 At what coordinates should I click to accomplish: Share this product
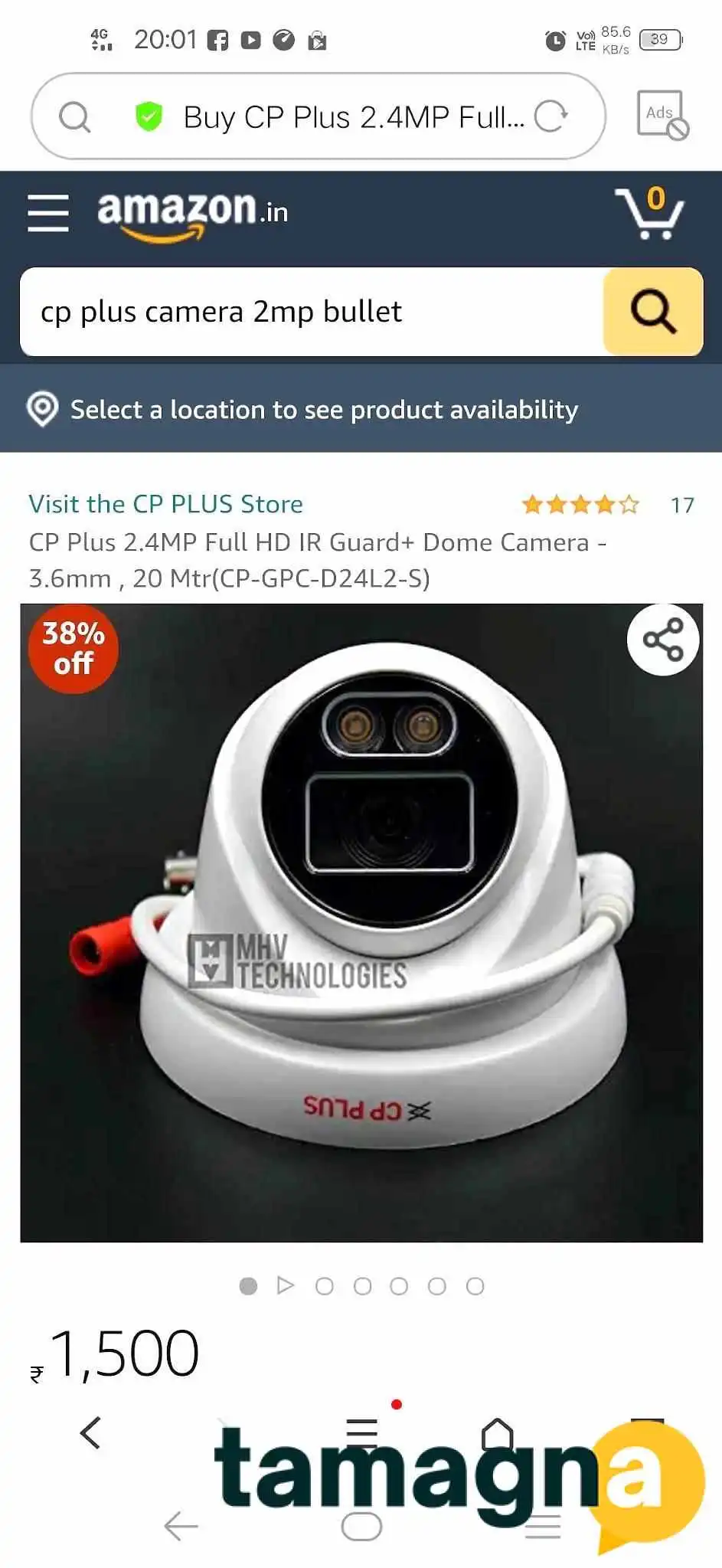663,640
